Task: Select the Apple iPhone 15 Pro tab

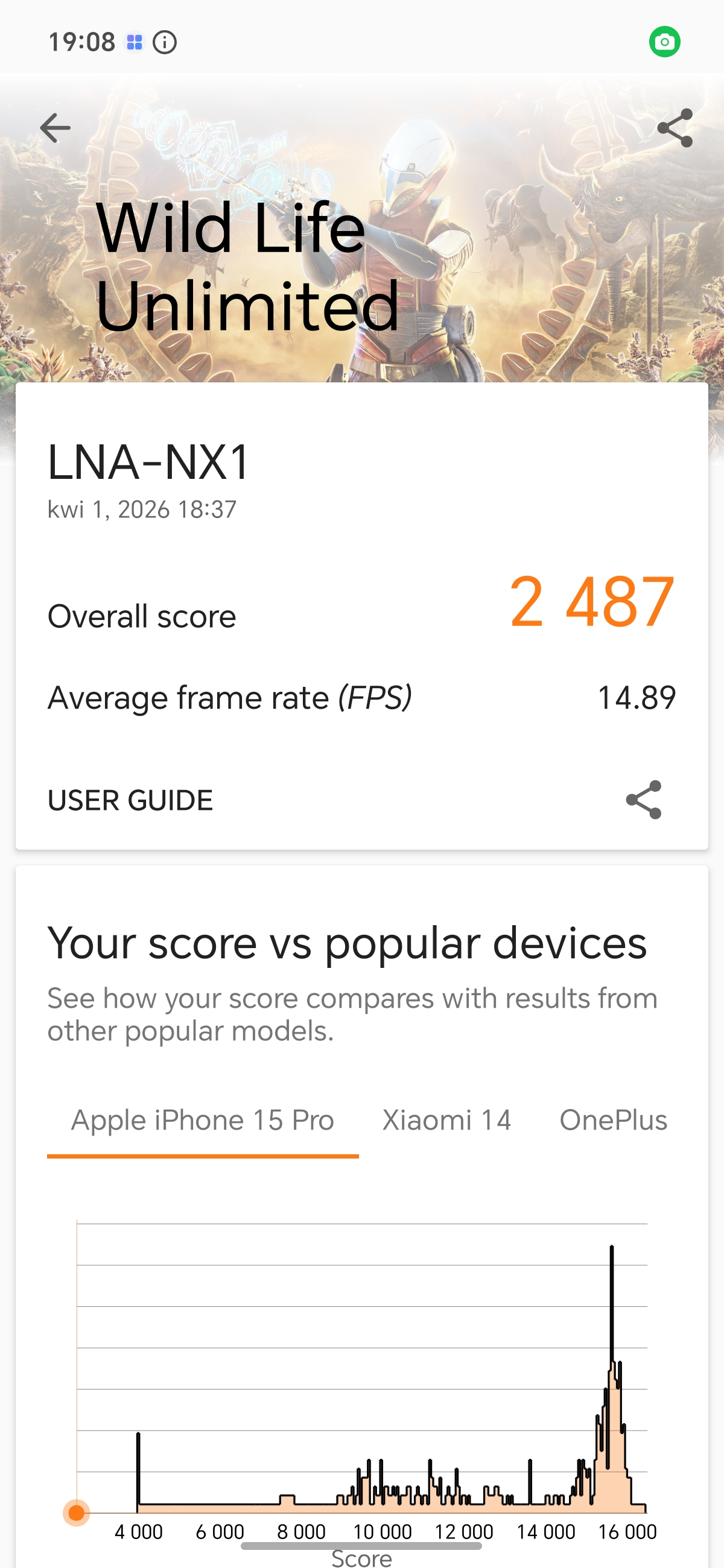Action: coord(203,1120)
